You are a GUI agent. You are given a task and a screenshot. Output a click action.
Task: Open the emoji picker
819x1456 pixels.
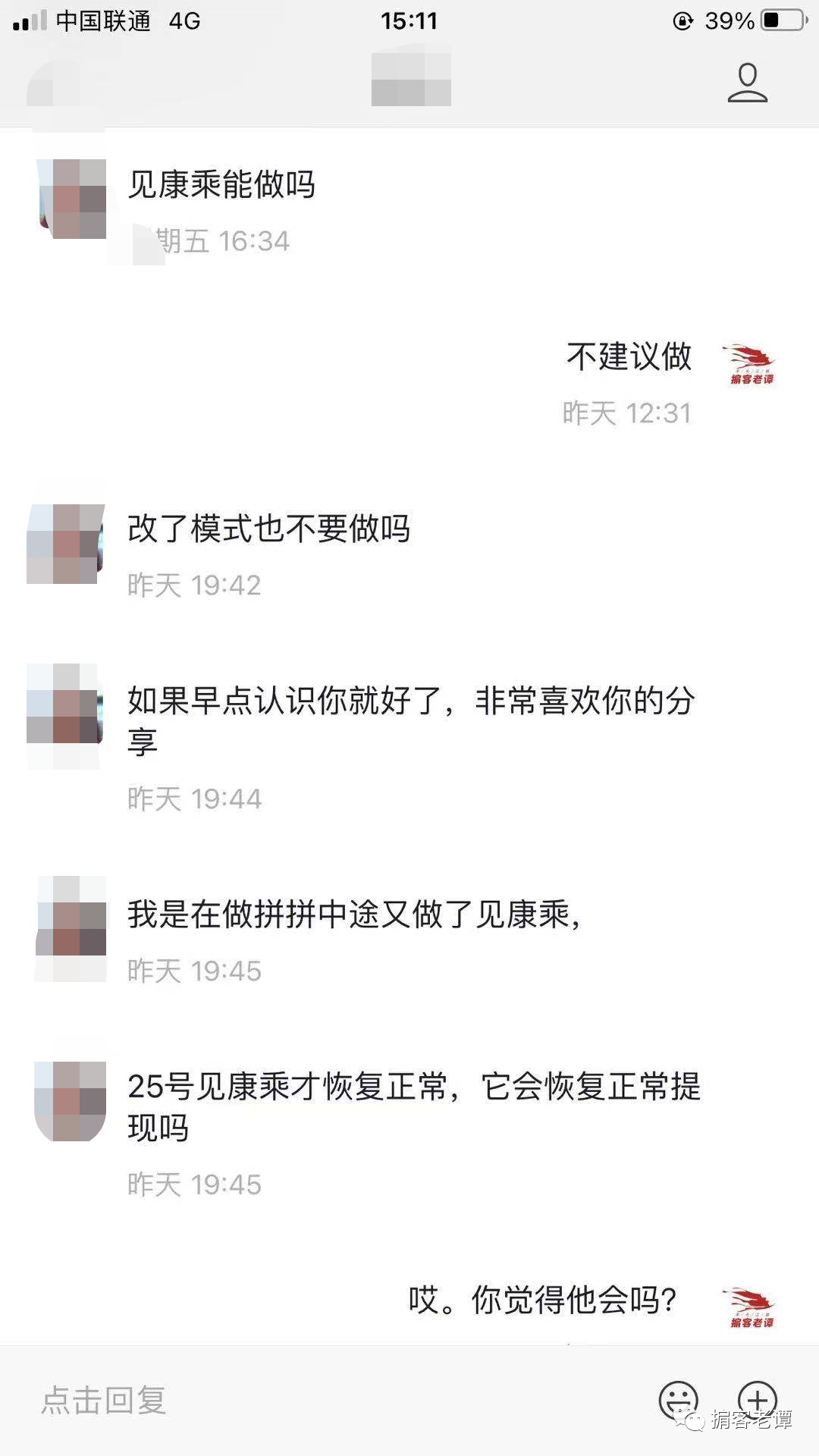coord(678,1398)
